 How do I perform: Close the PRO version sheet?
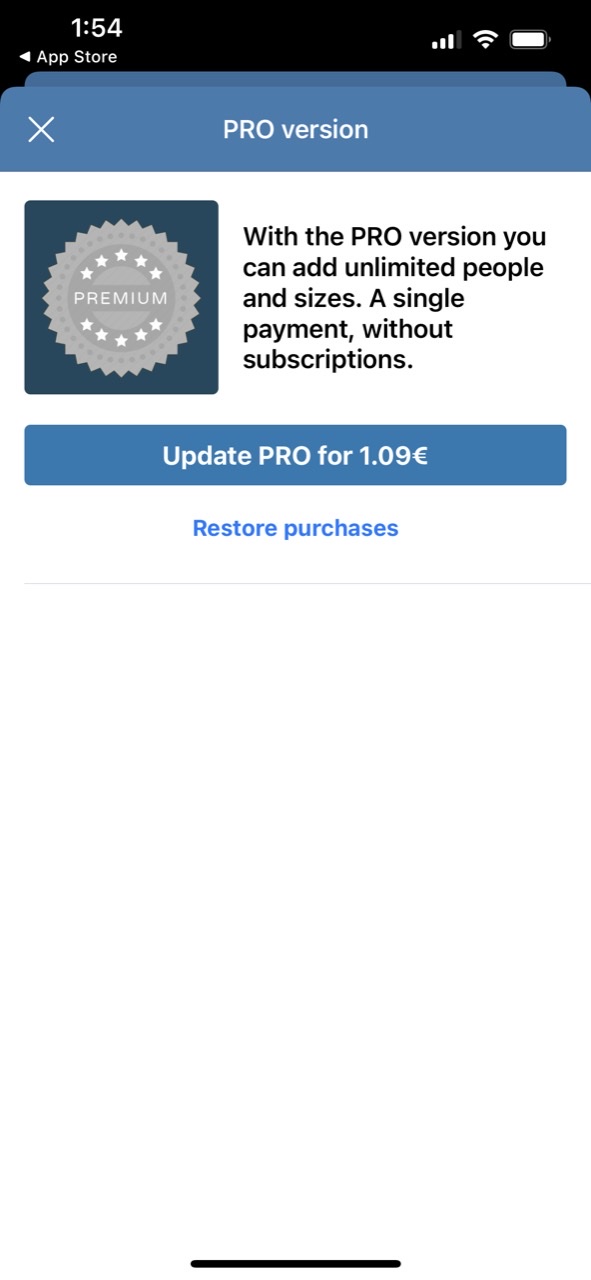pos(41,129)
